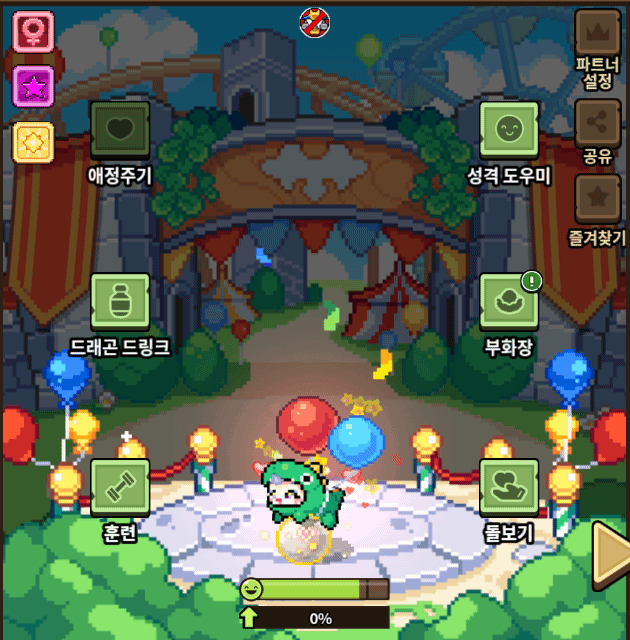The width and height of the screenshot is (630, 640).
Task: Share using the 공유 button
Action: [x=598, y=123]
